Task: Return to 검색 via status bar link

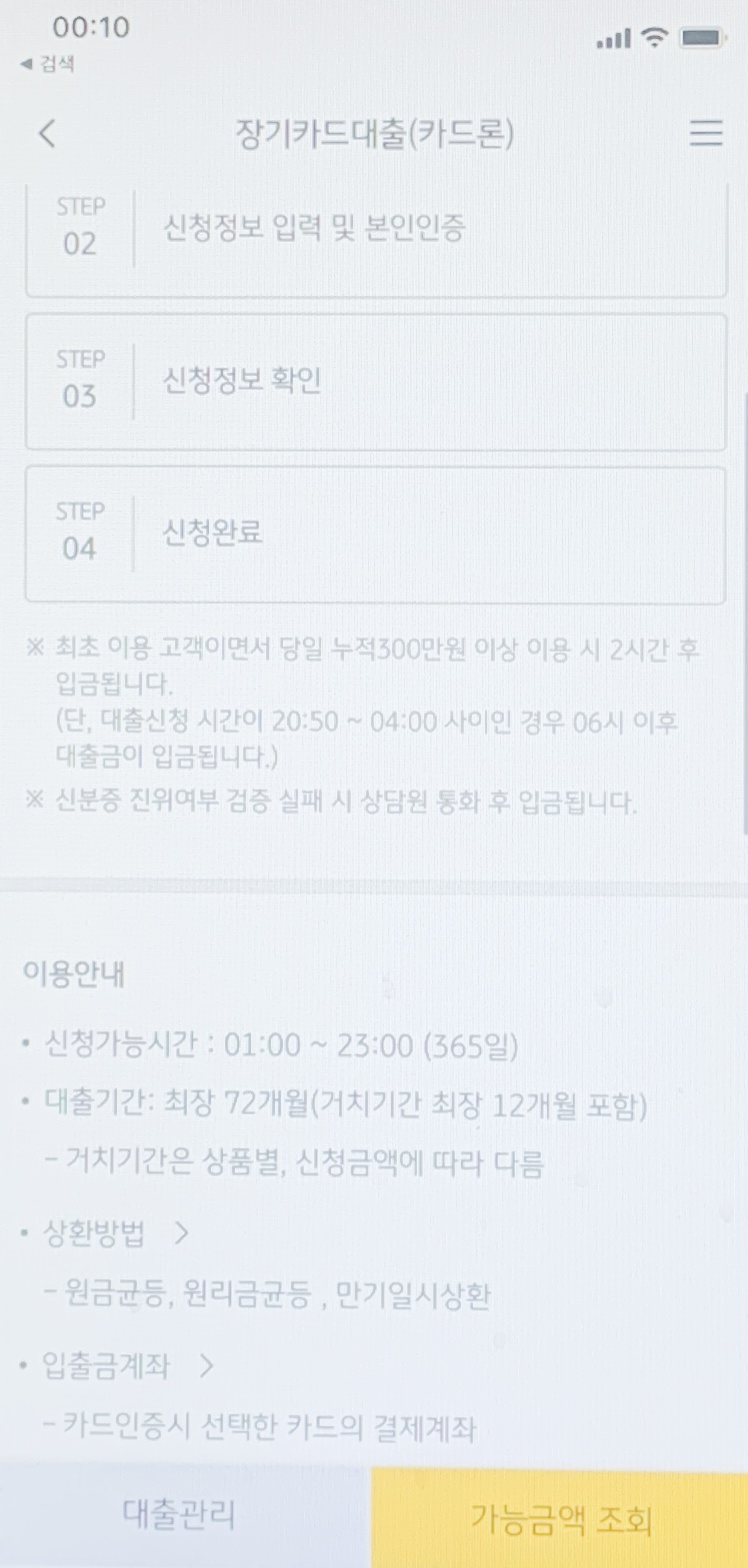Action: (46, 64)
